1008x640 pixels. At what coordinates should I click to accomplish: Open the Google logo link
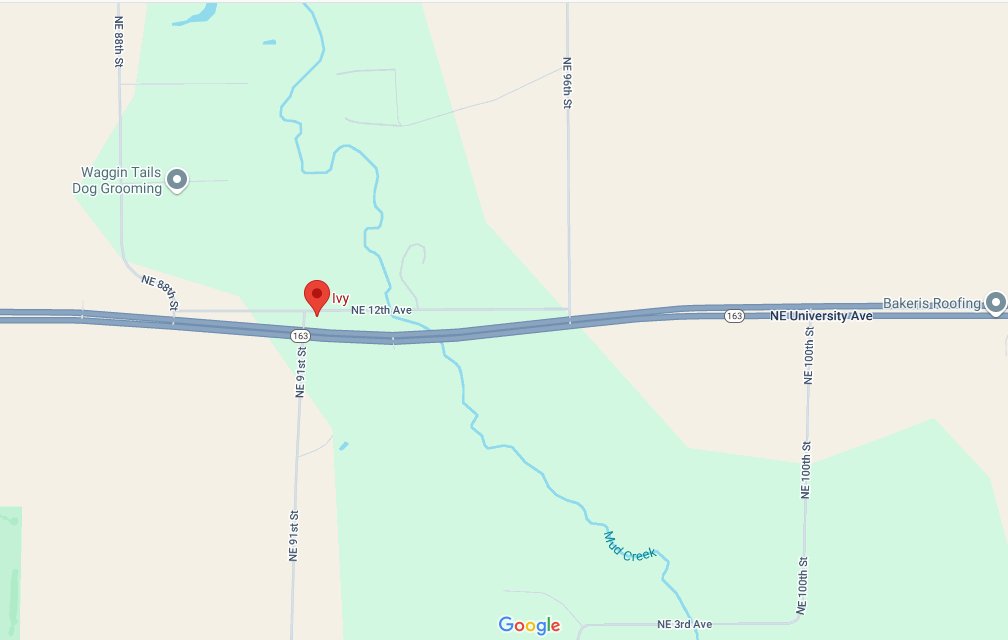coord(529,626)
